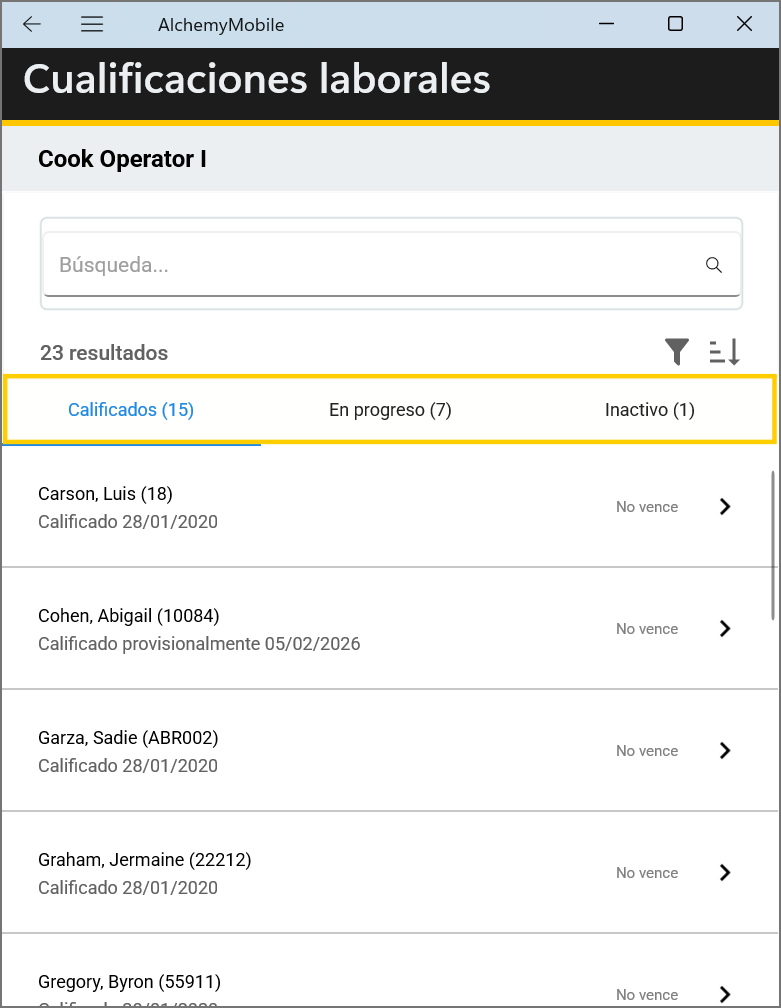View Garza, Sadie qualification
This screenshot has height=1008, width=781.
[390, 751]
